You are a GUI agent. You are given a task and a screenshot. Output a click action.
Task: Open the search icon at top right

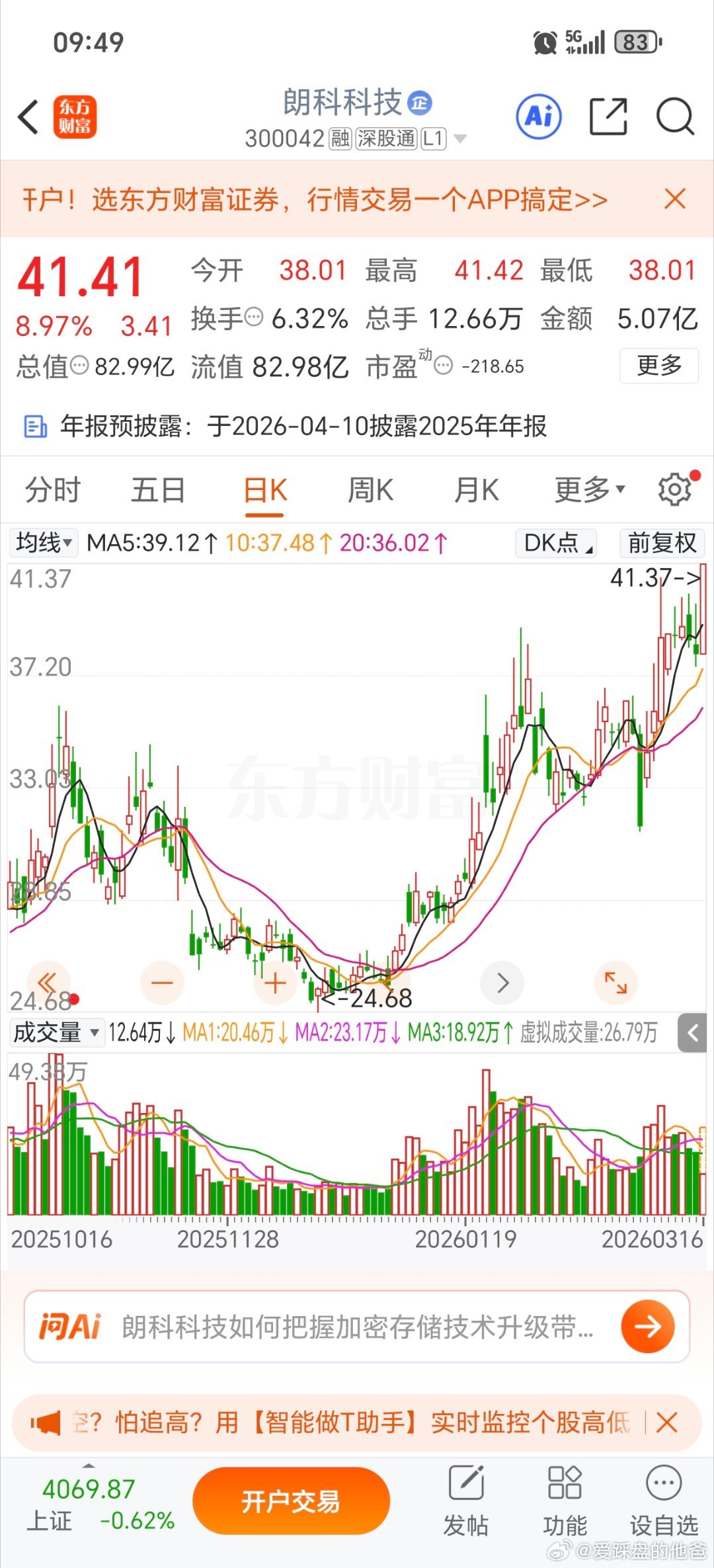[676, 116]
